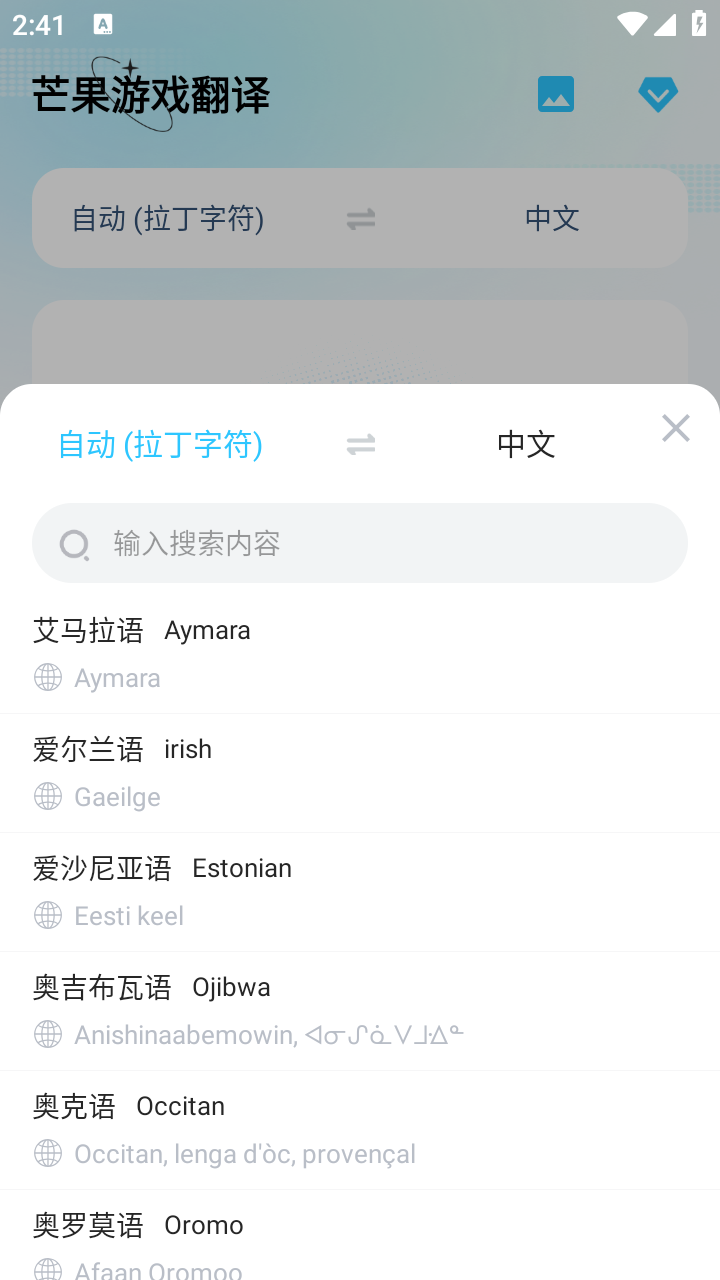720x1280 pixels.
Task: Click the blue diamond VIP icon
Action: [x=658, y=93]
